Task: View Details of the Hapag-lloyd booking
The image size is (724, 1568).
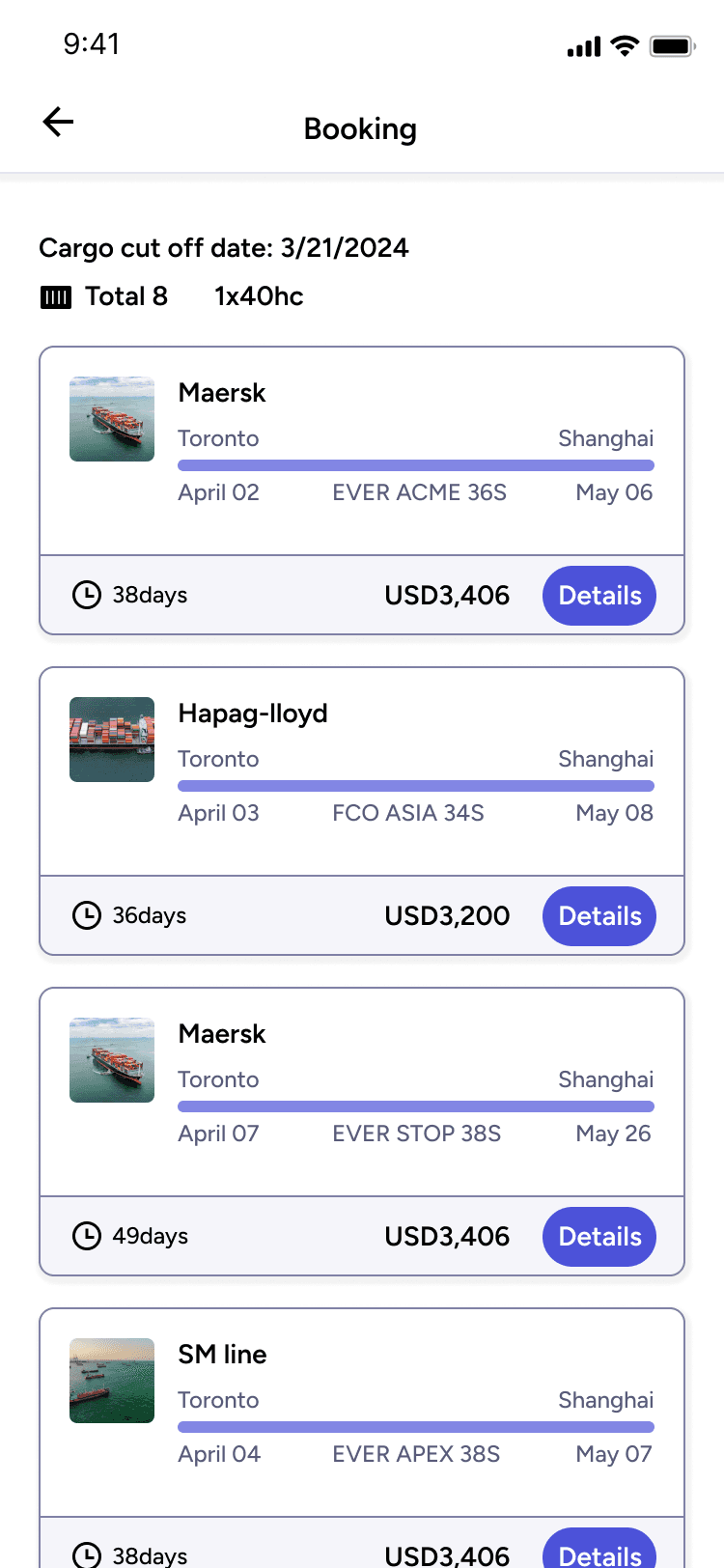Action: tap(599, 916)
